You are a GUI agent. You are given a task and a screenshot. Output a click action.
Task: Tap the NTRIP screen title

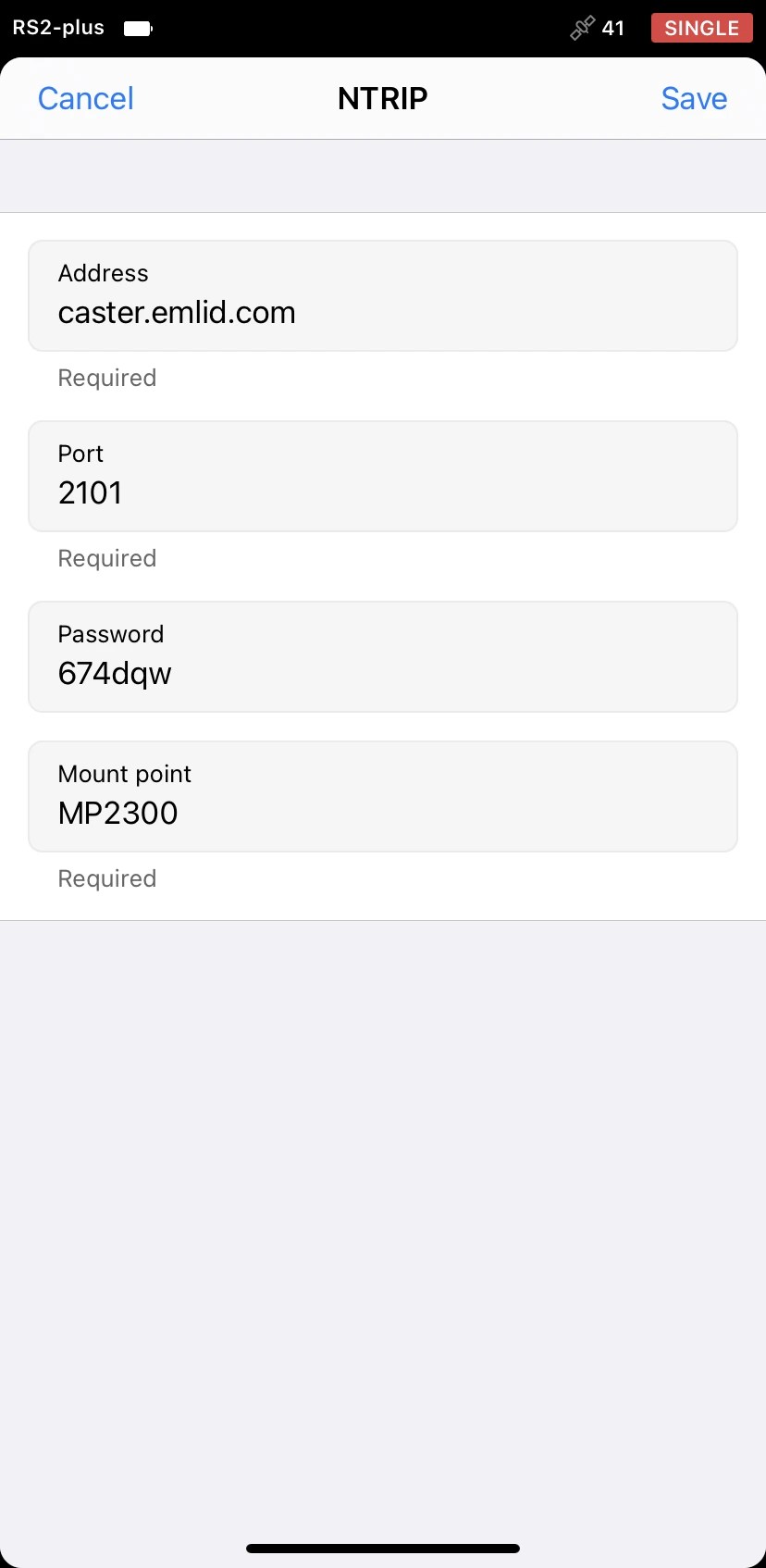point(382,98)
